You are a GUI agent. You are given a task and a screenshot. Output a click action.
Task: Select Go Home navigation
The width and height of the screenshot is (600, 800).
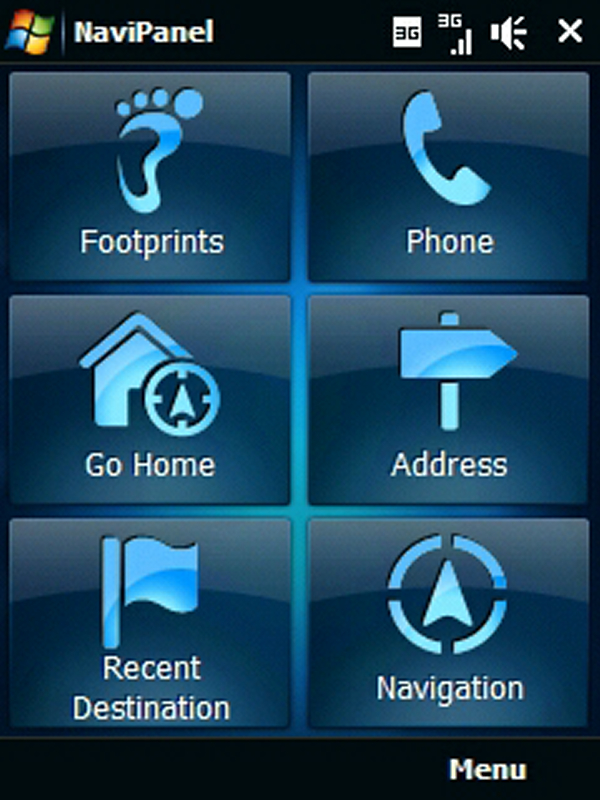[150, 400]
